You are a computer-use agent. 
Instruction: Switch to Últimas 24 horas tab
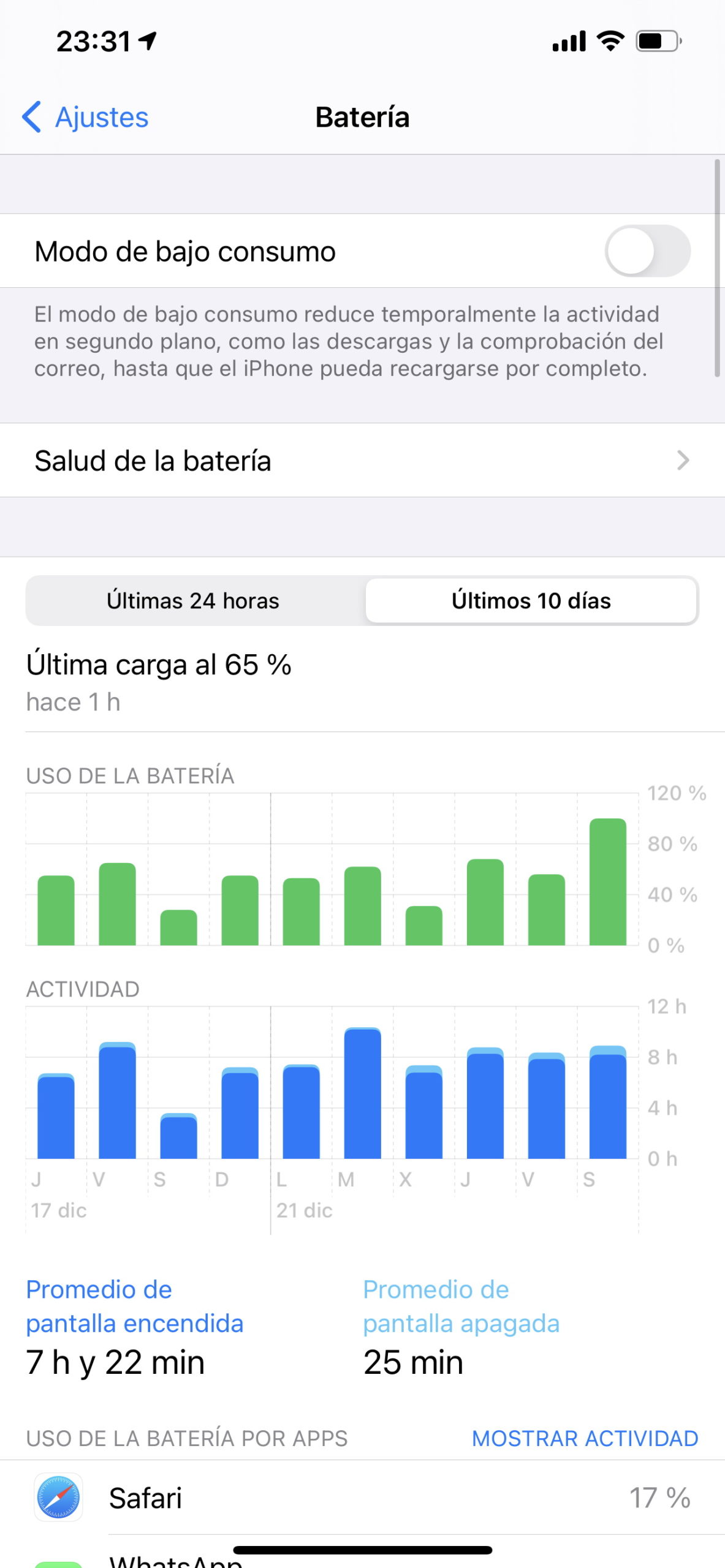193,600
